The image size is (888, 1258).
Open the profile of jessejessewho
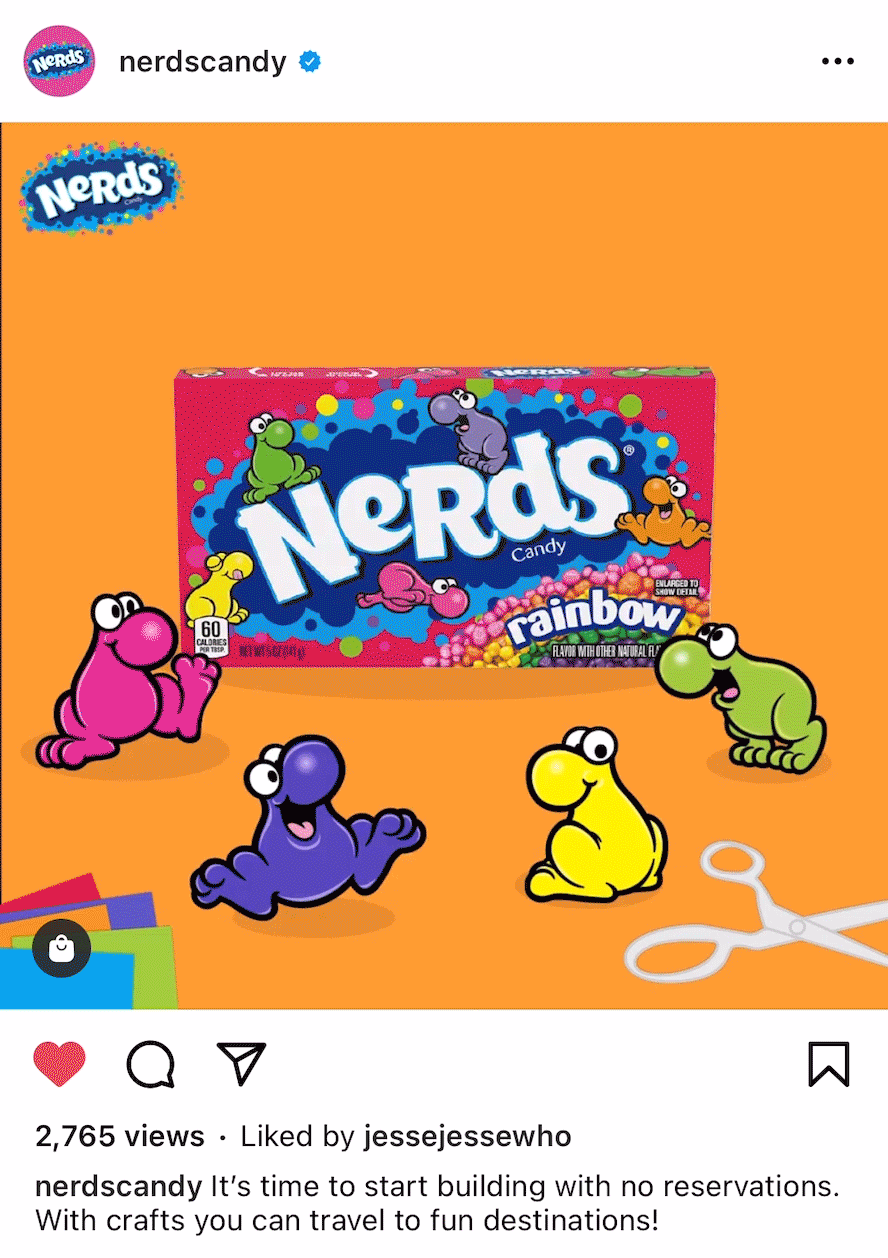coord(467,1136)
